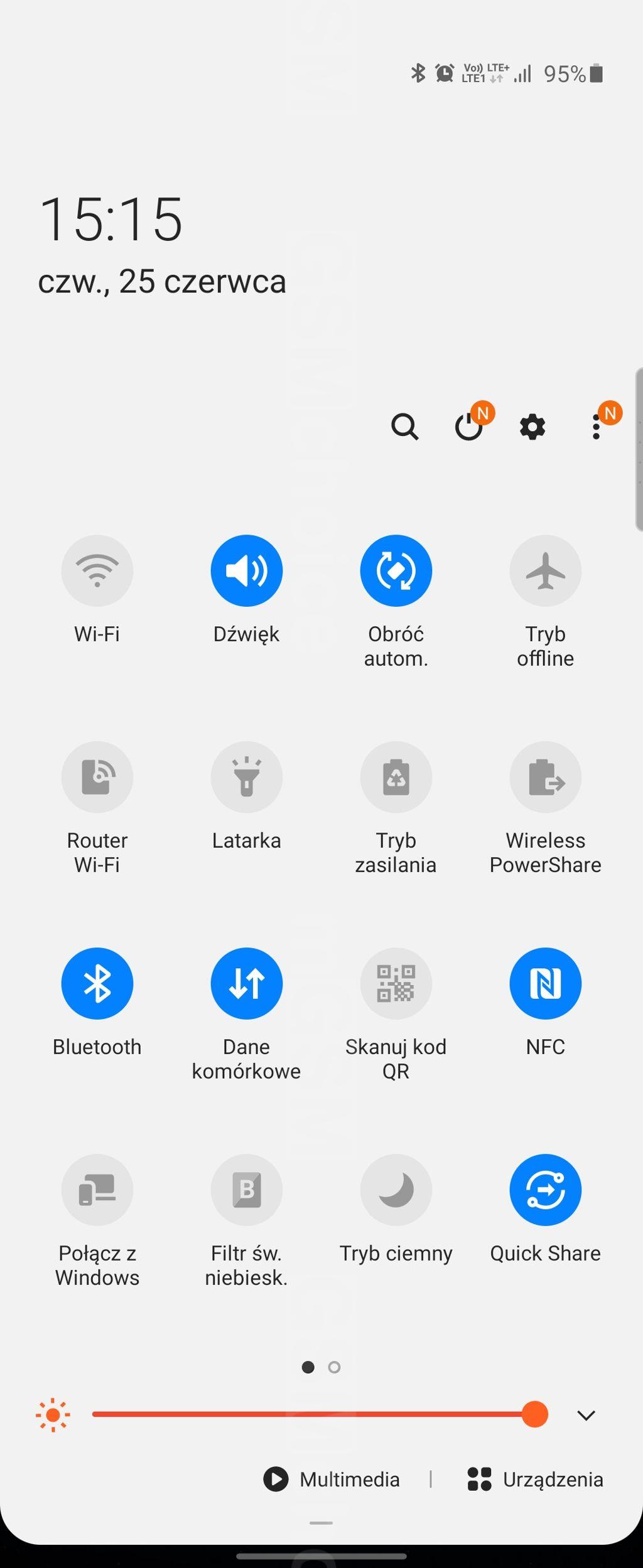Expand brightness options chevron
The height and width of the screenshot is (1568, 643).
pos(586,1416)
